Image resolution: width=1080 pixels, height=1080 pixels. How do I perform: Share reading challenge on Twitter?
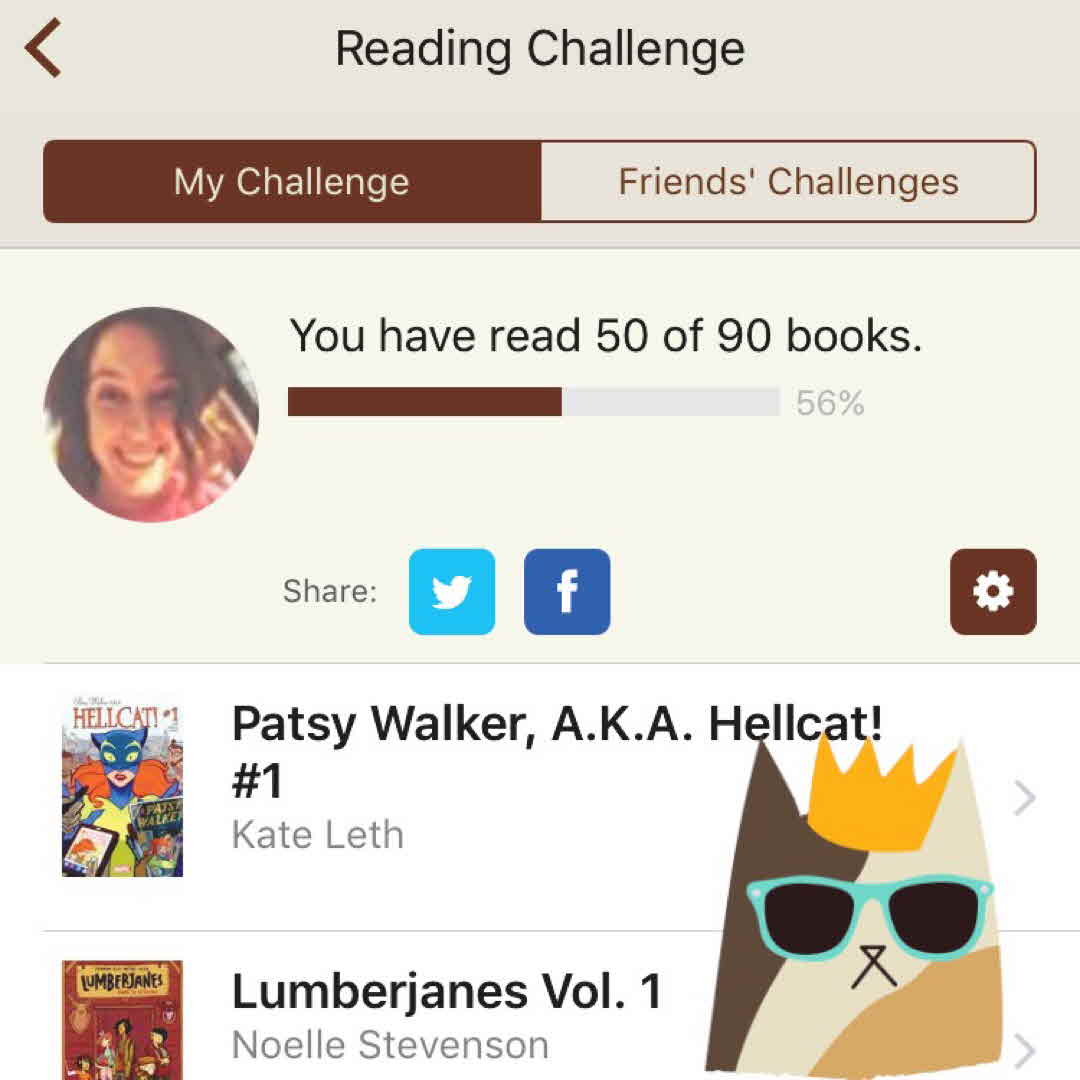coord(452,592)
